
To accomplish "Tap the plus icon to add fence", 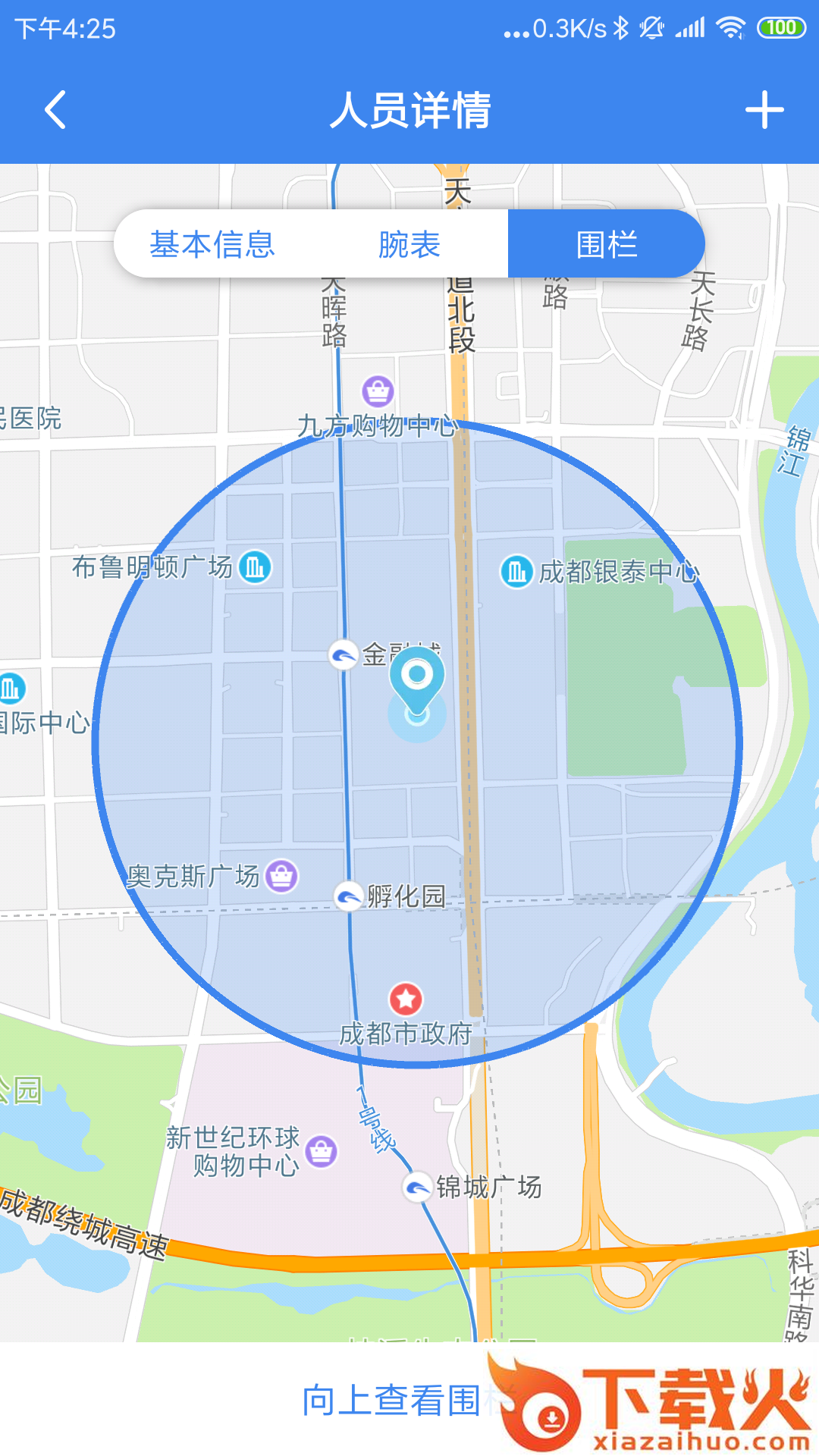I will 764,110.
